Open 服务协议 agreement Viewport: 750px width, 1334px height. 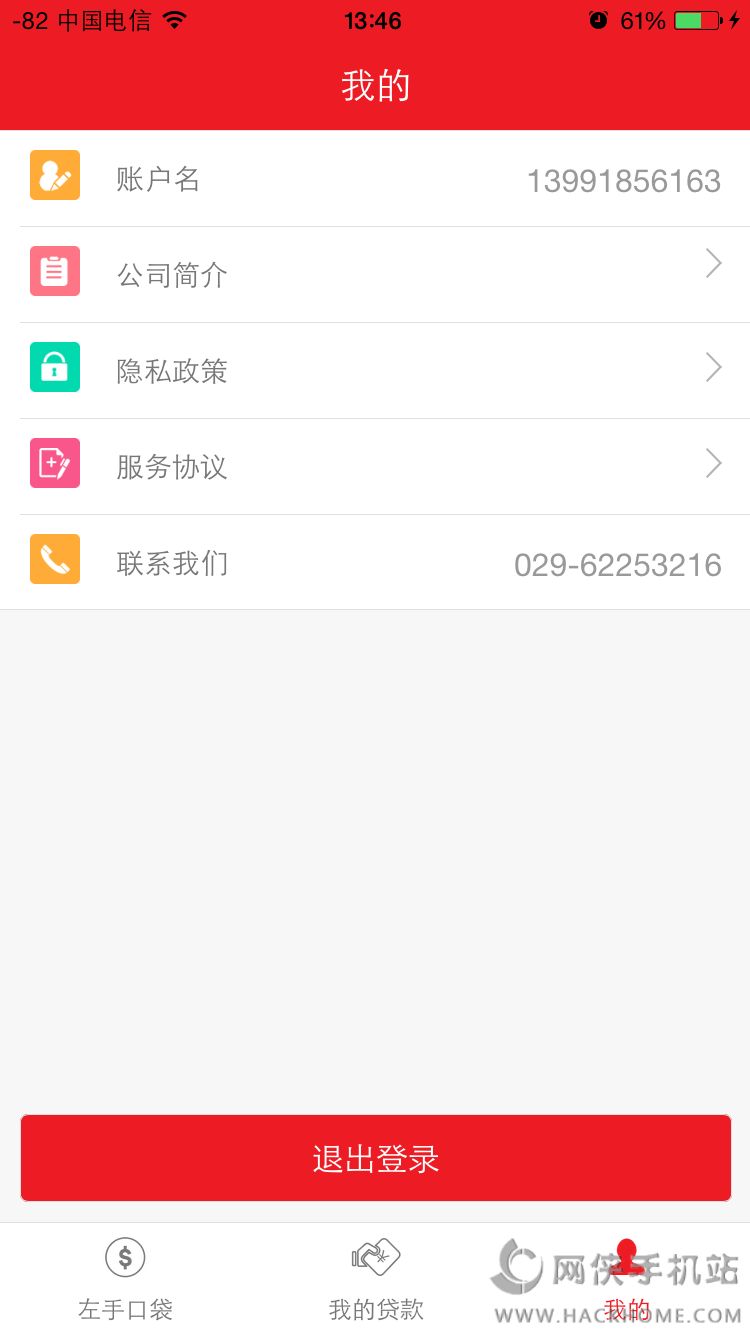pos(375,467)
